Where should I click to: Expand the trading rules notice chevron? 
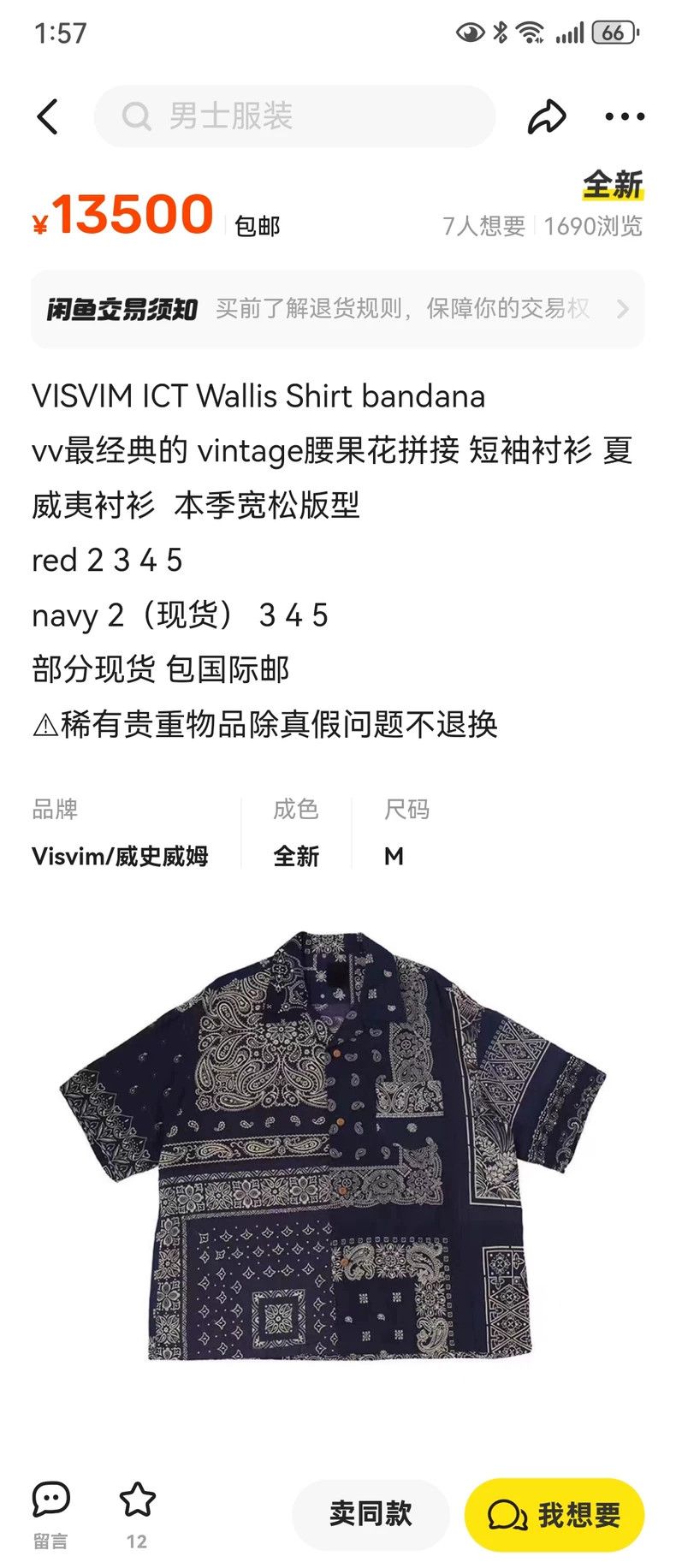tap(624, 309)
